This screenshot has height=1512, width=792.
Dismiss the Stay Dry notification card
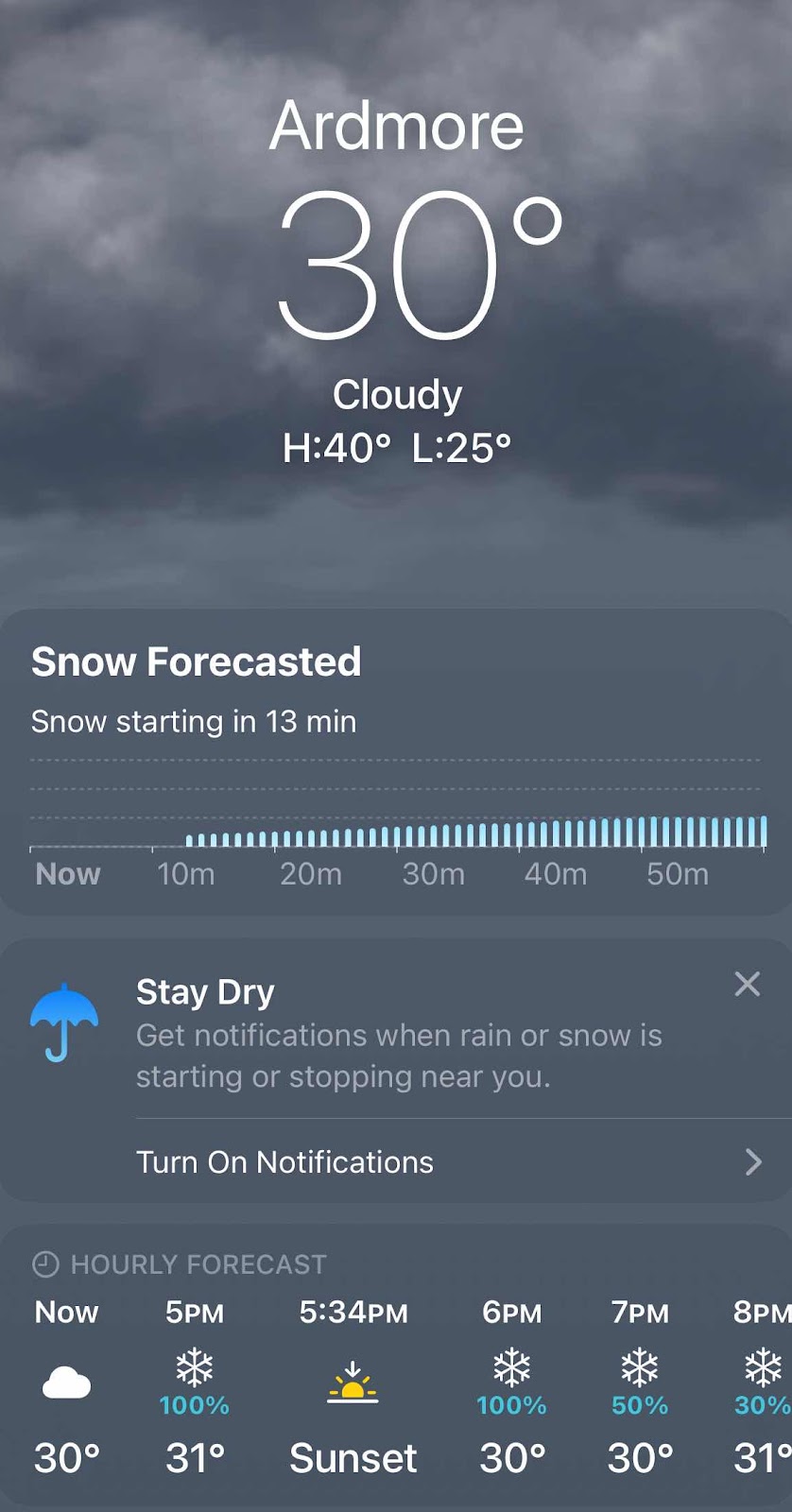(747, 985)
